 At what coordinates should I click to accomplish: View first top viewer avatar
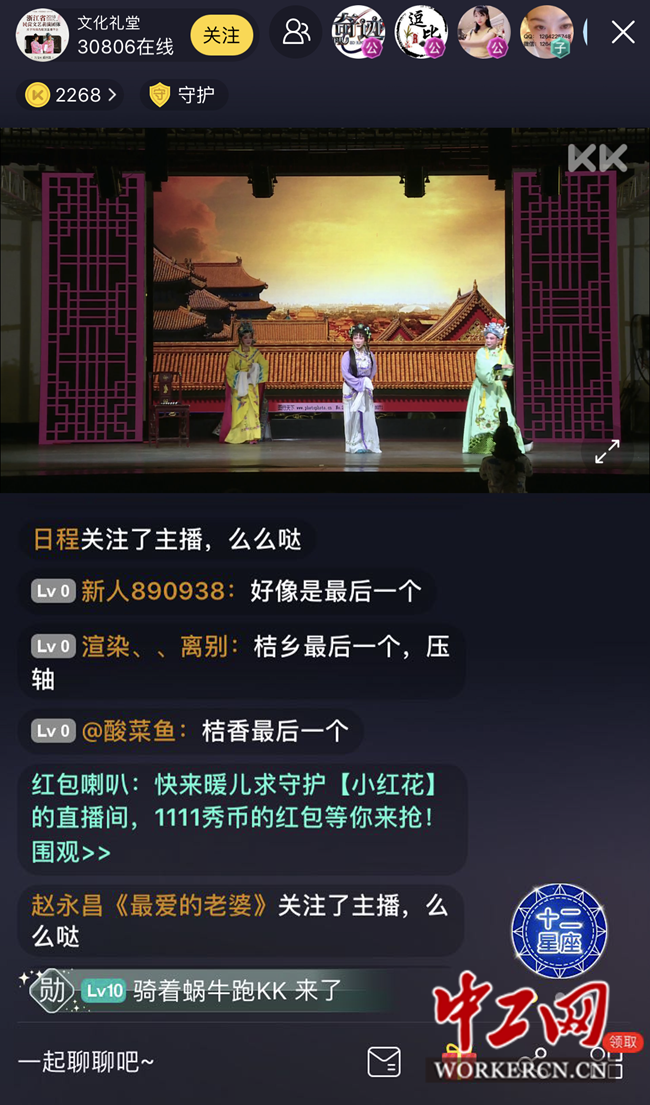(357, 33)
